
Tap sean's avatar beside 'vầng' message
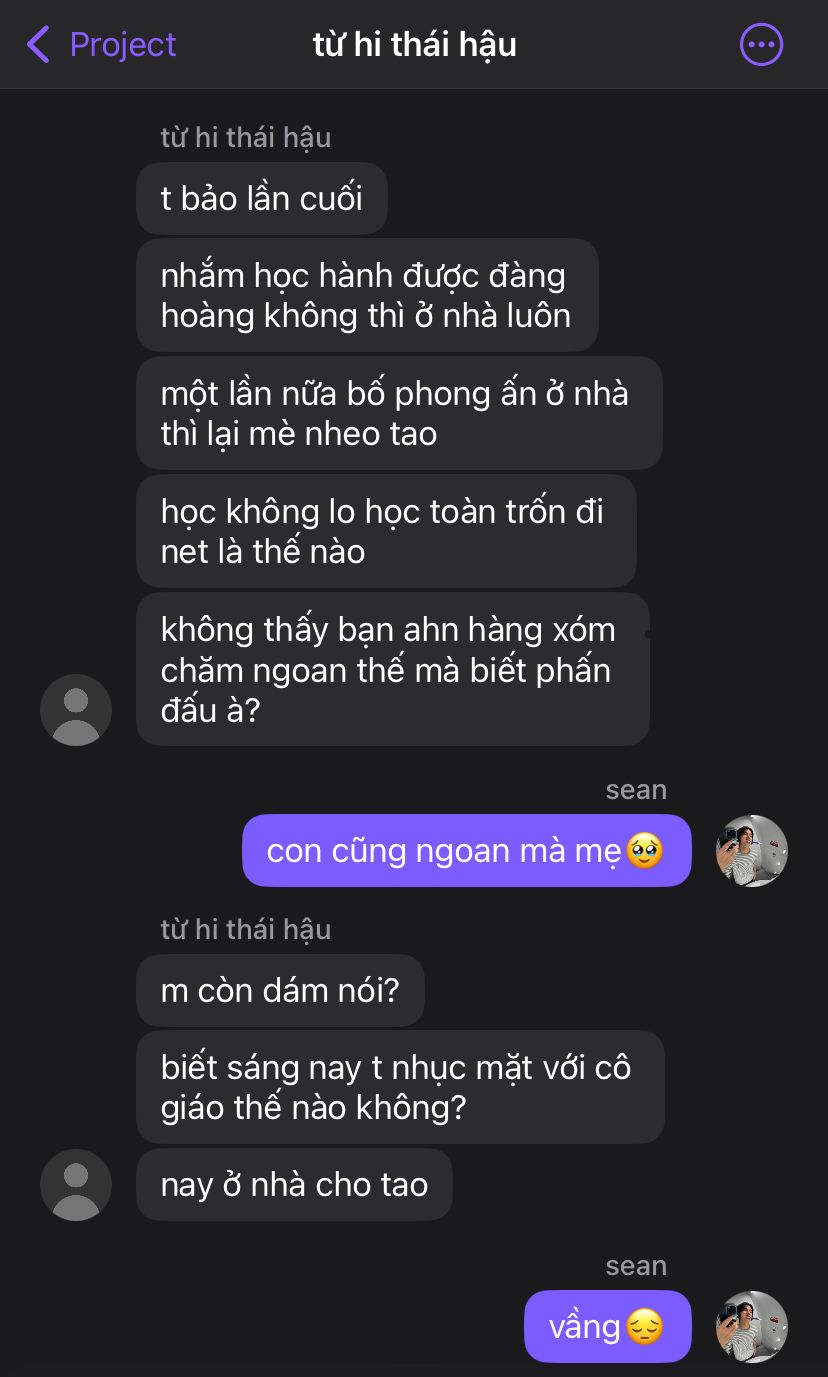tap(752, 1327)
